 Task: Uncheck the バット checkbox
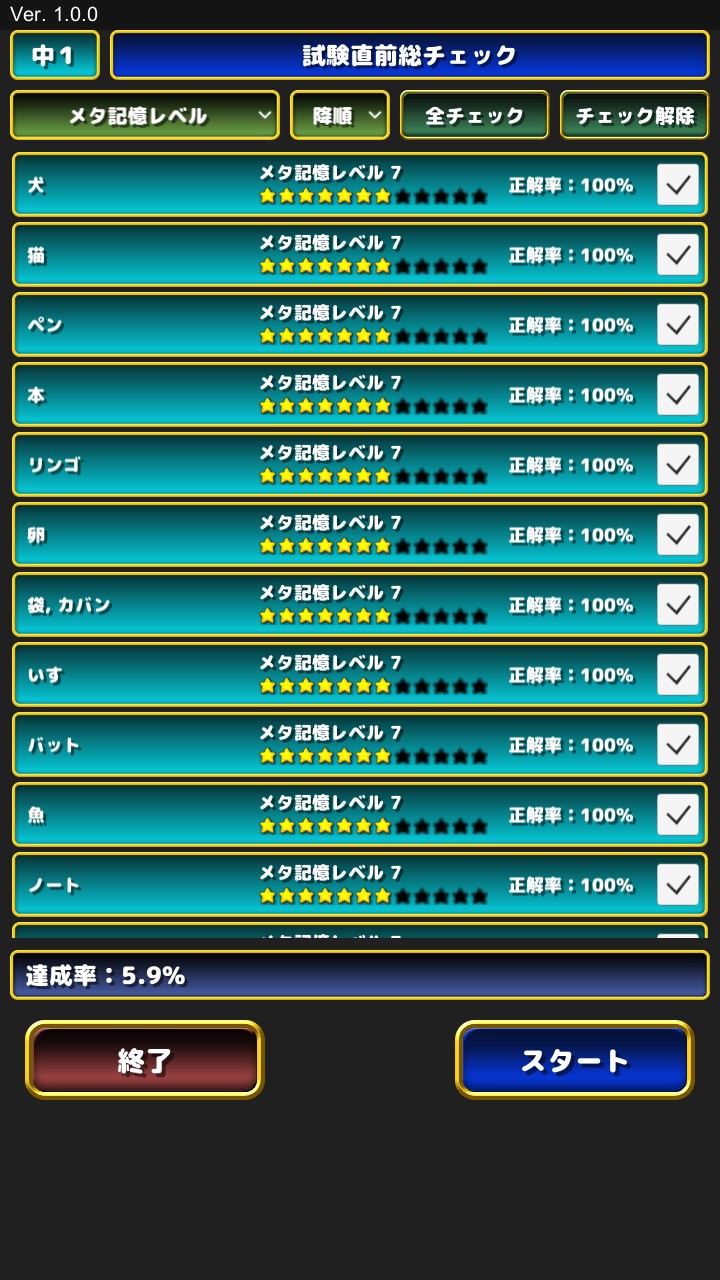(x=678, y=745)
